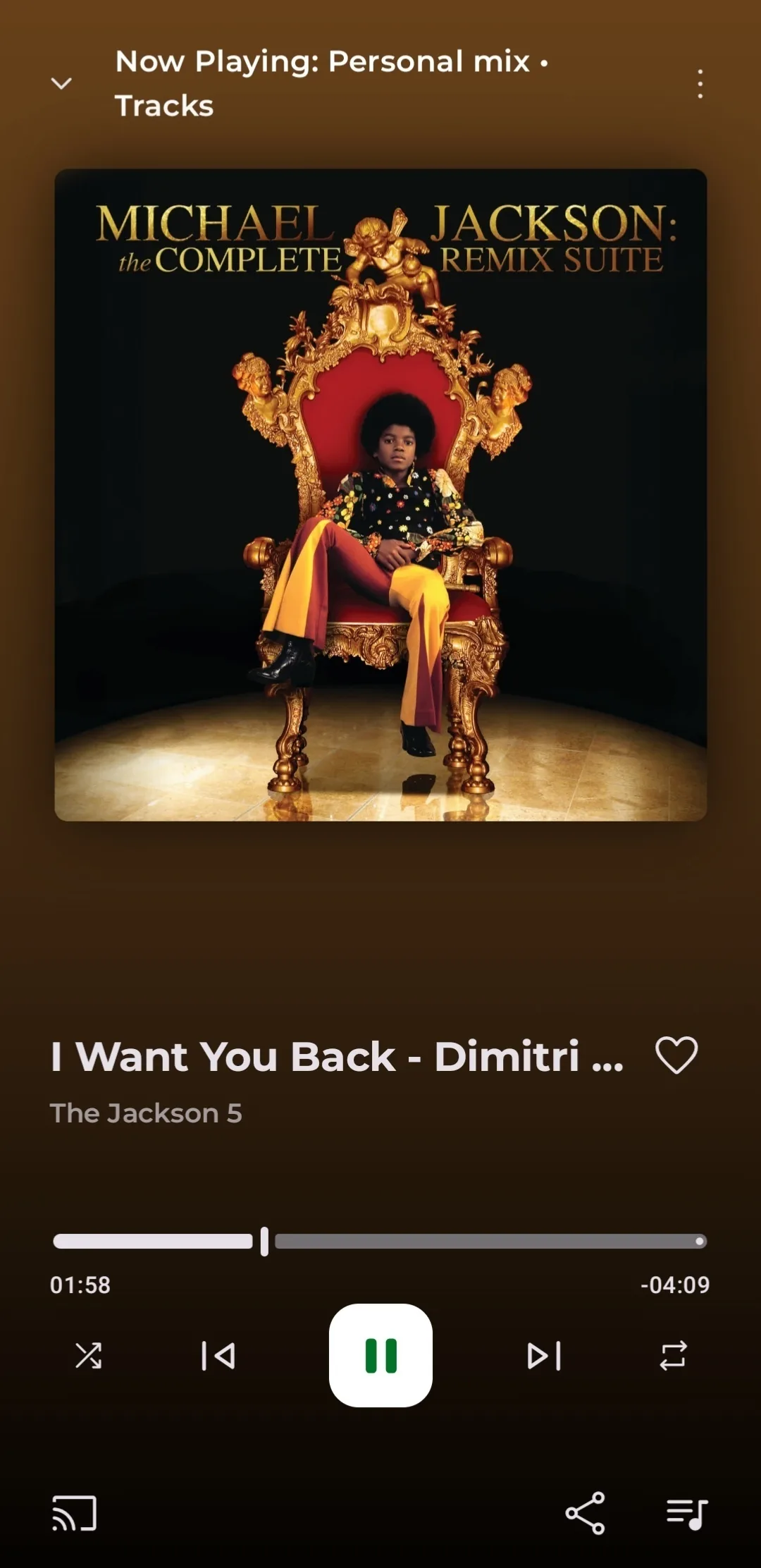Share this track

click(585, 1513)
